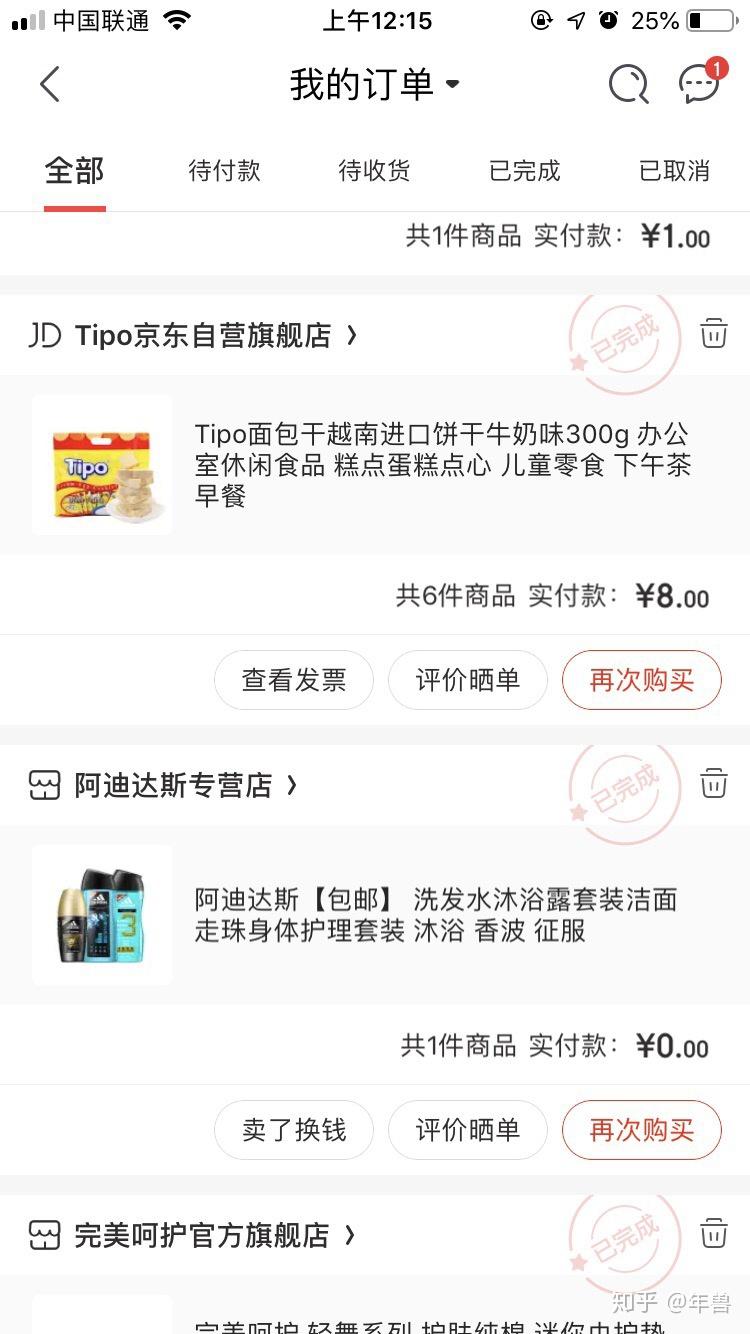750x1334 pixels.
Task: Tap 卖了换钱 on the 阿迪达斯 order
Action: point(294,1131)
